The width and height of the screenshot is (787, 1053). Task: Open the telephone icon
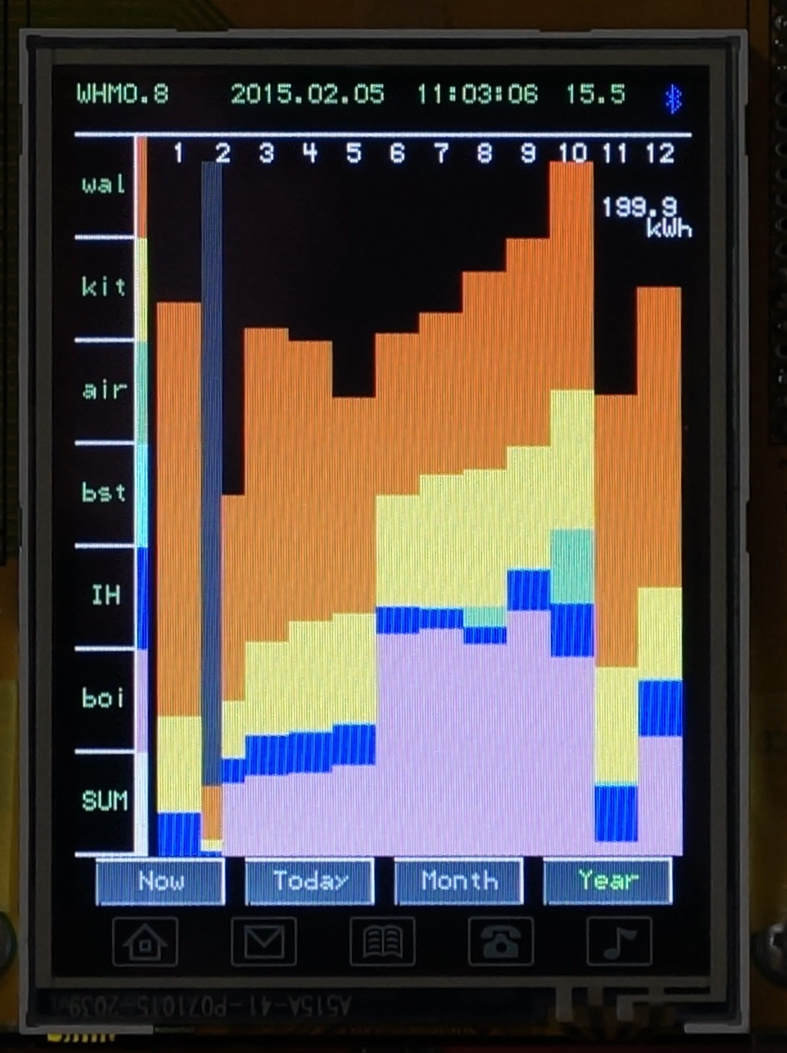click(500, 941)
